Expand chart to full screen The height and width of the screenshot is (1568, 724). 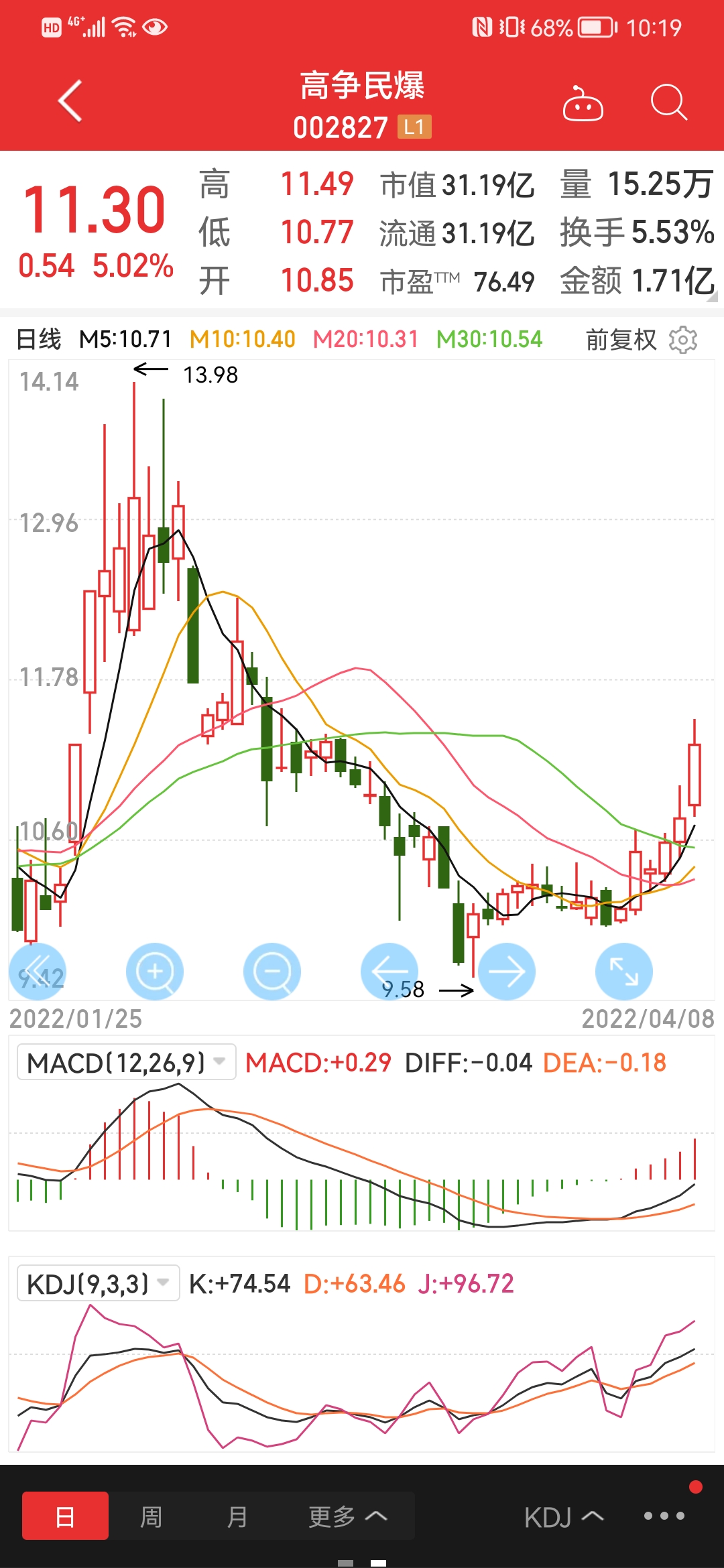624,972
